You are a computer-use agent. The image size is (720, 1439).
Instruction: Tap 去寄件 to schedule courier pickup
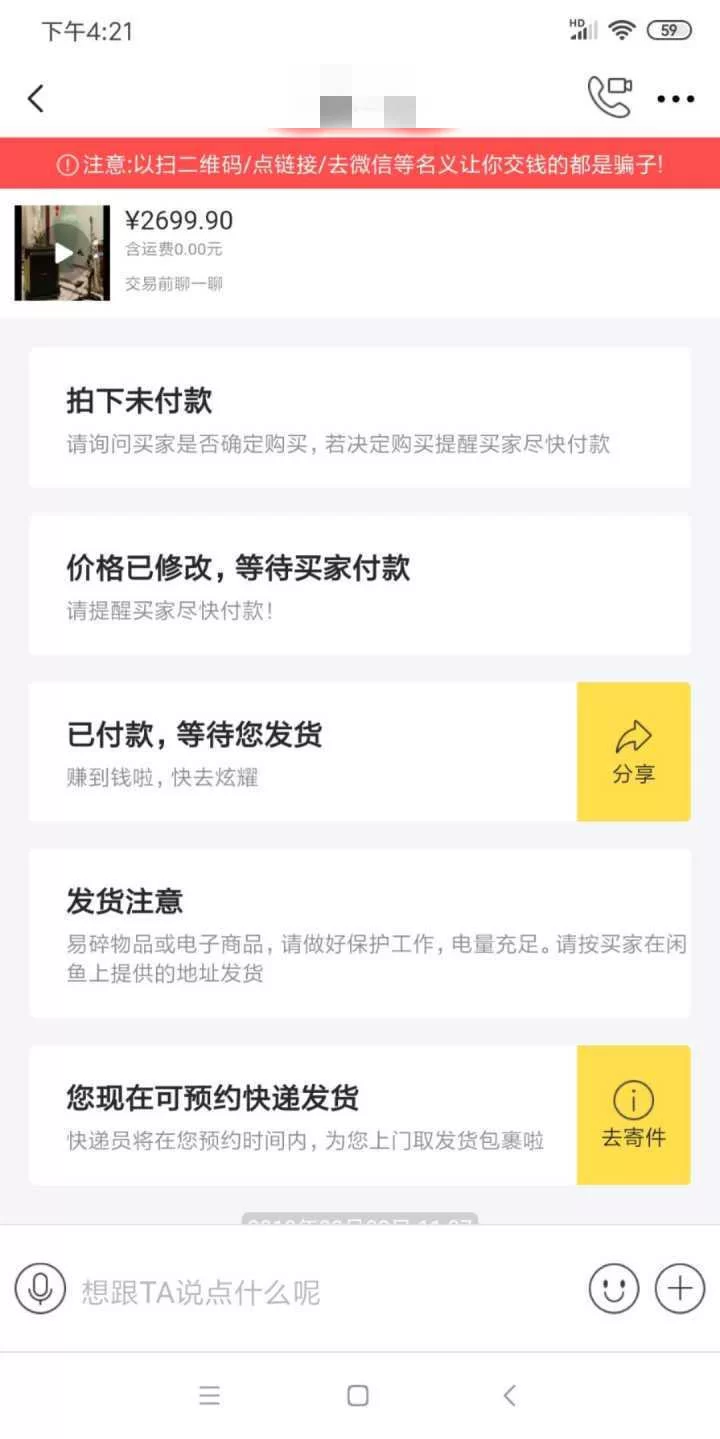coord(633,1114)
